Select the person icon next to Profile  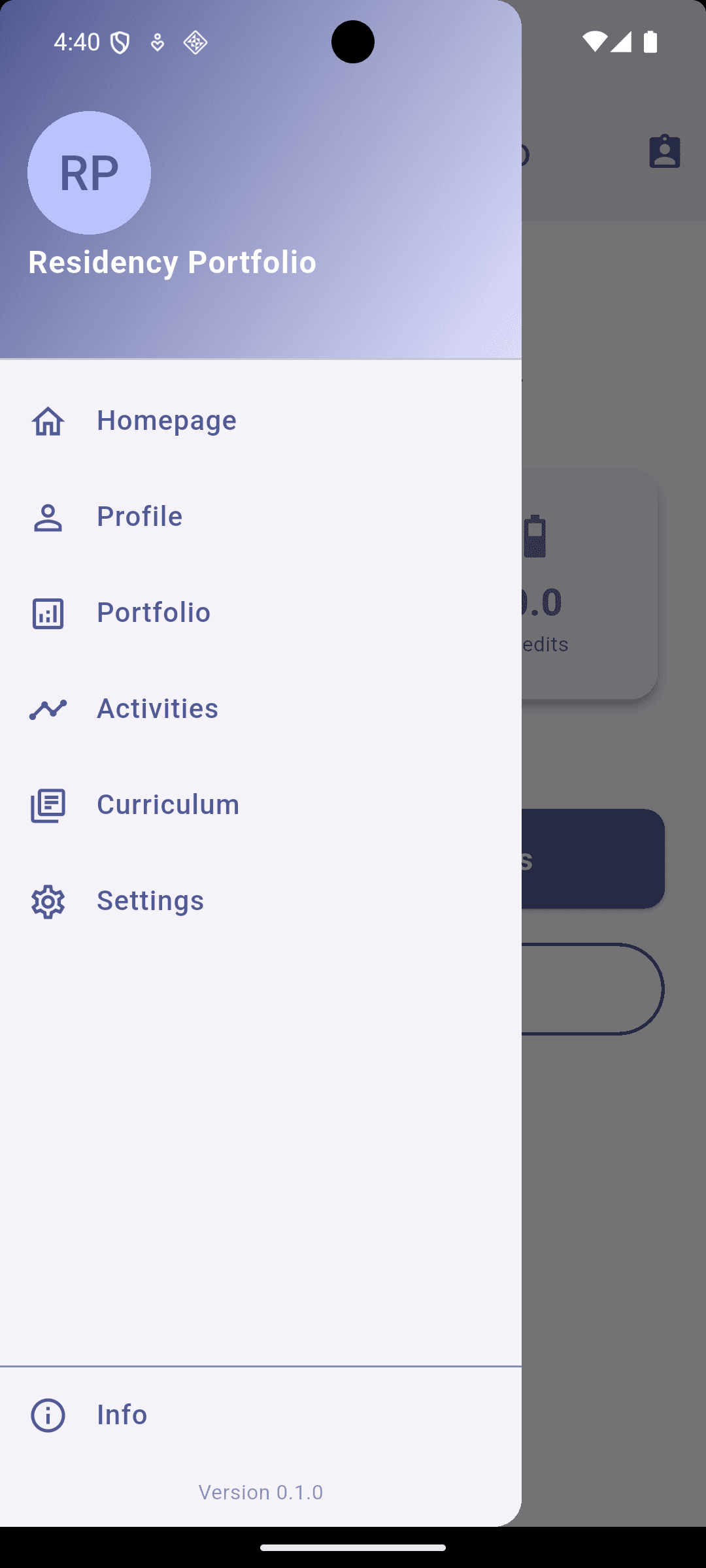click(x=48, y=517)
